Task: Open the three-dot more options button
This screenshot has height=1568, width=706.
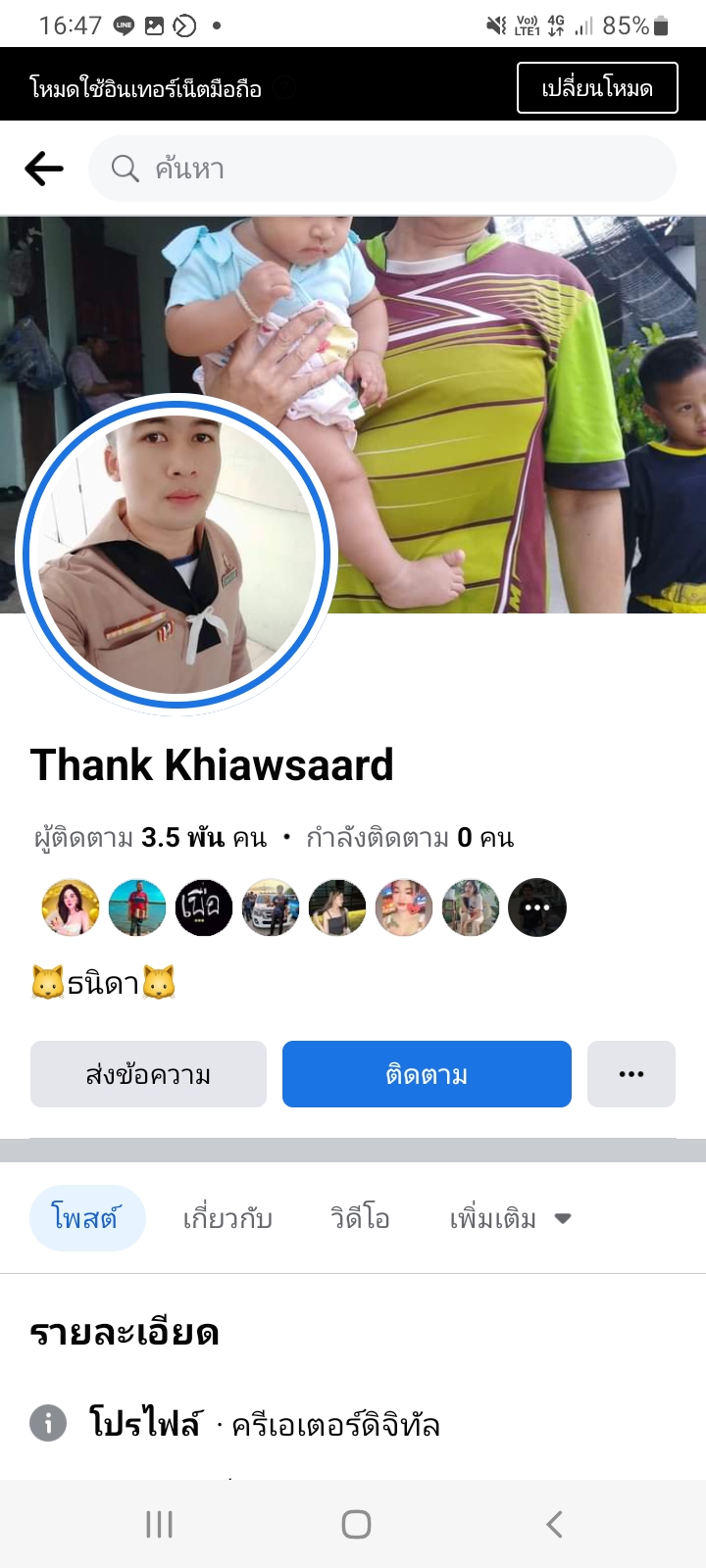Action: coord(631,1074)
